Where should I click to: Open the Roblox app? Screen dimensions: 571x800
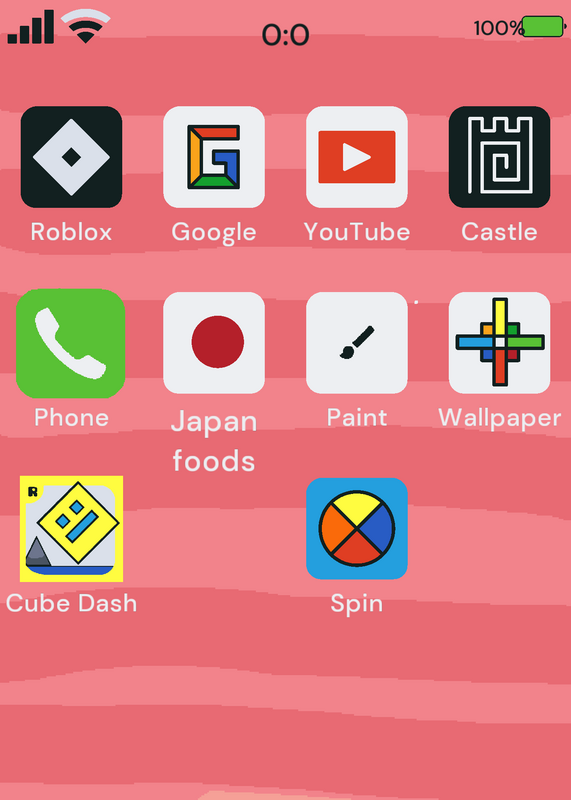[71, 157]
